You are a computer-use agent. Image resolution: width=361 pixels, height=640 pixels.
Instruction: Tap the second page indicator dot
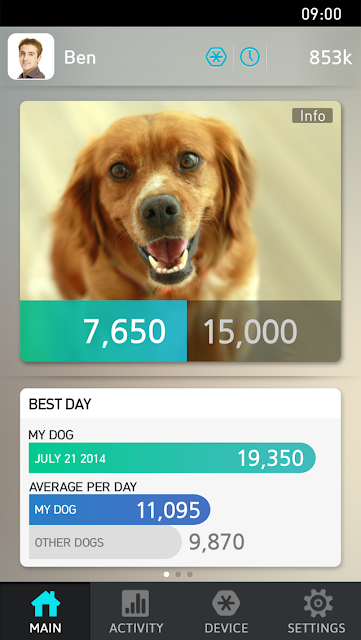click(x=178, y=574)
